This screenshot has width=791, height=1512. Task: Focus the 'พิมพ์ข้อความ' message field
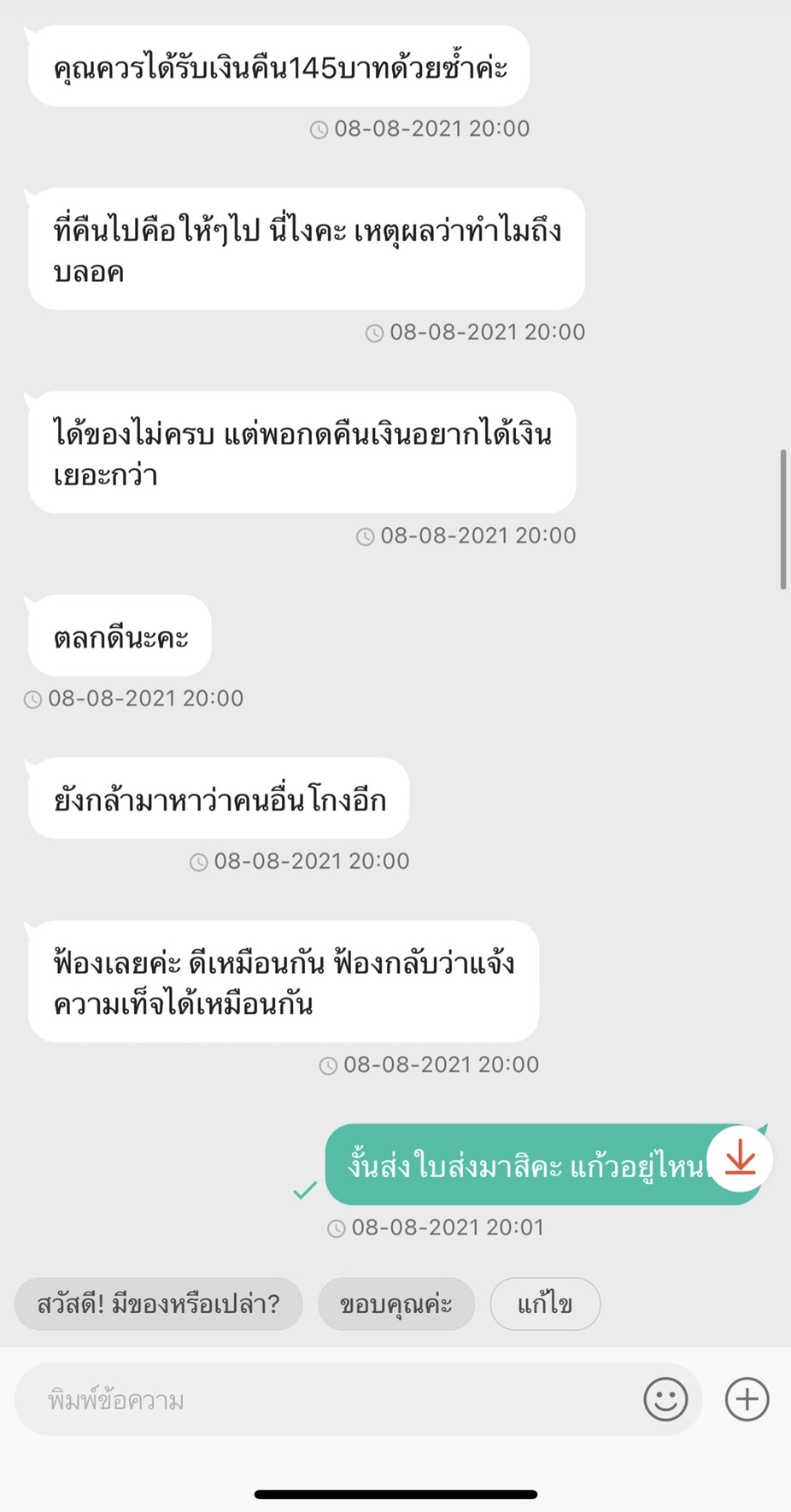[x=325, y=1399]
